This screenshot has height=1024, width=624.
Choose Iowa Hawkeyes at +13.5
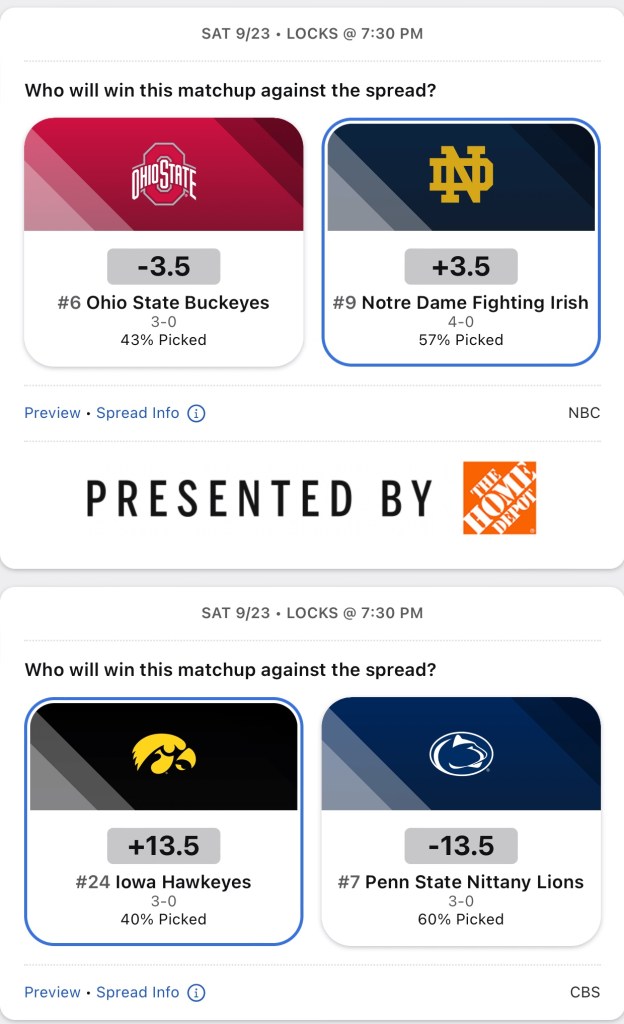tap(163, 822)
